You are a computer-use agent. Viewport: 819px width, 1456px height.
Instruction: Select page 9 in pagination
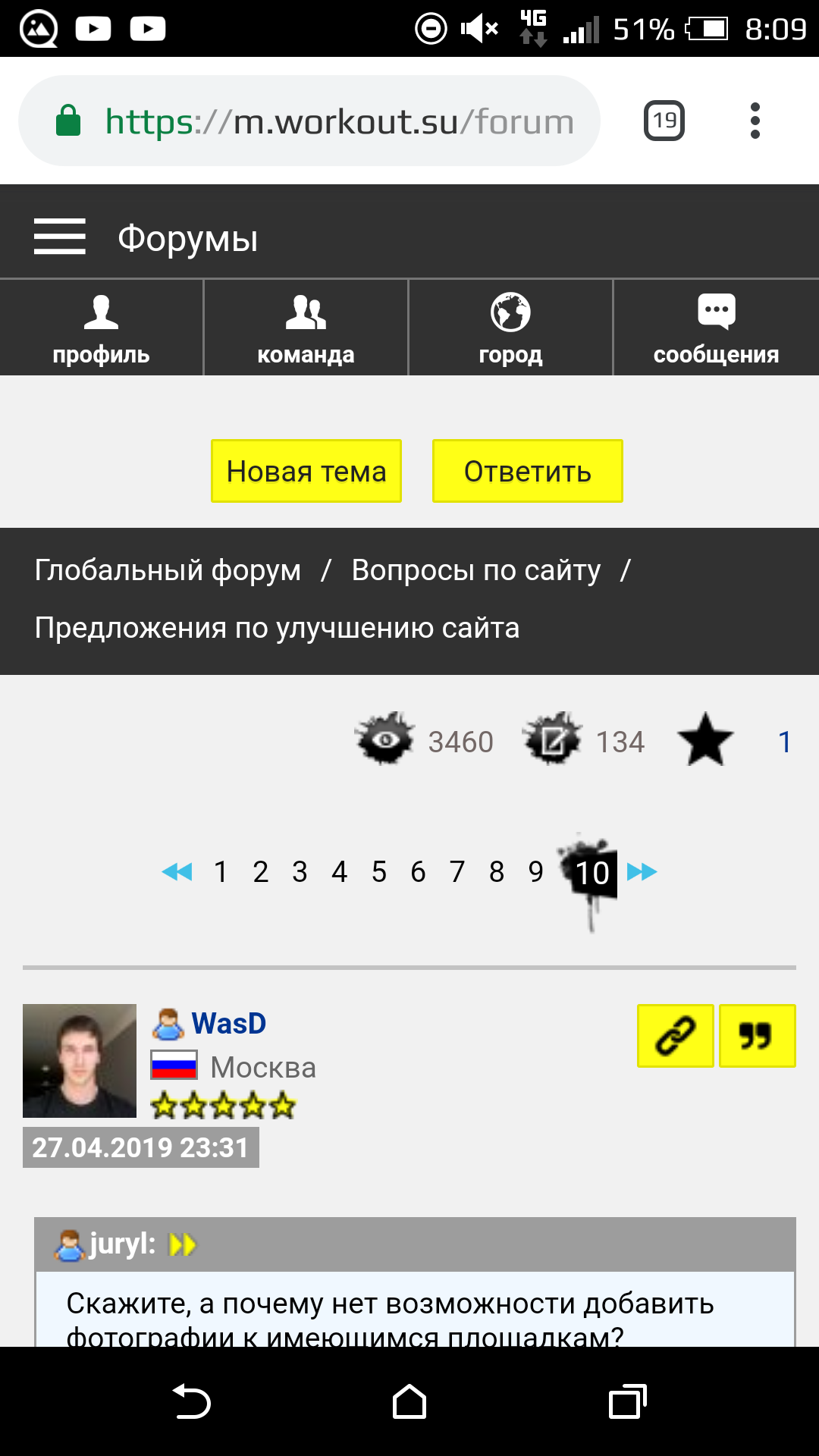(x=535, y=872)
